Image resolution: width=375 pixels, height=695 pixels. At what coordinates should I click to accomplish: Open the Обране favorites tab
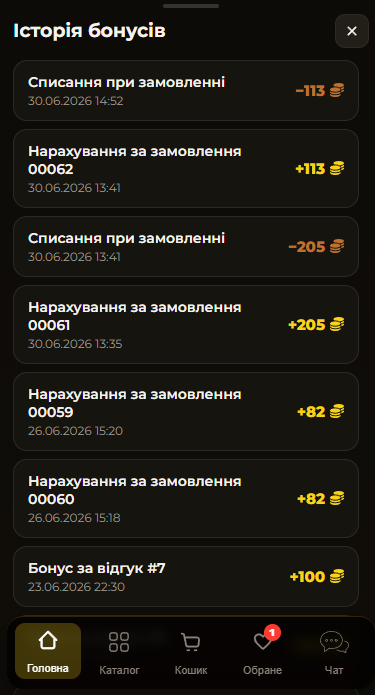(262, 651)
